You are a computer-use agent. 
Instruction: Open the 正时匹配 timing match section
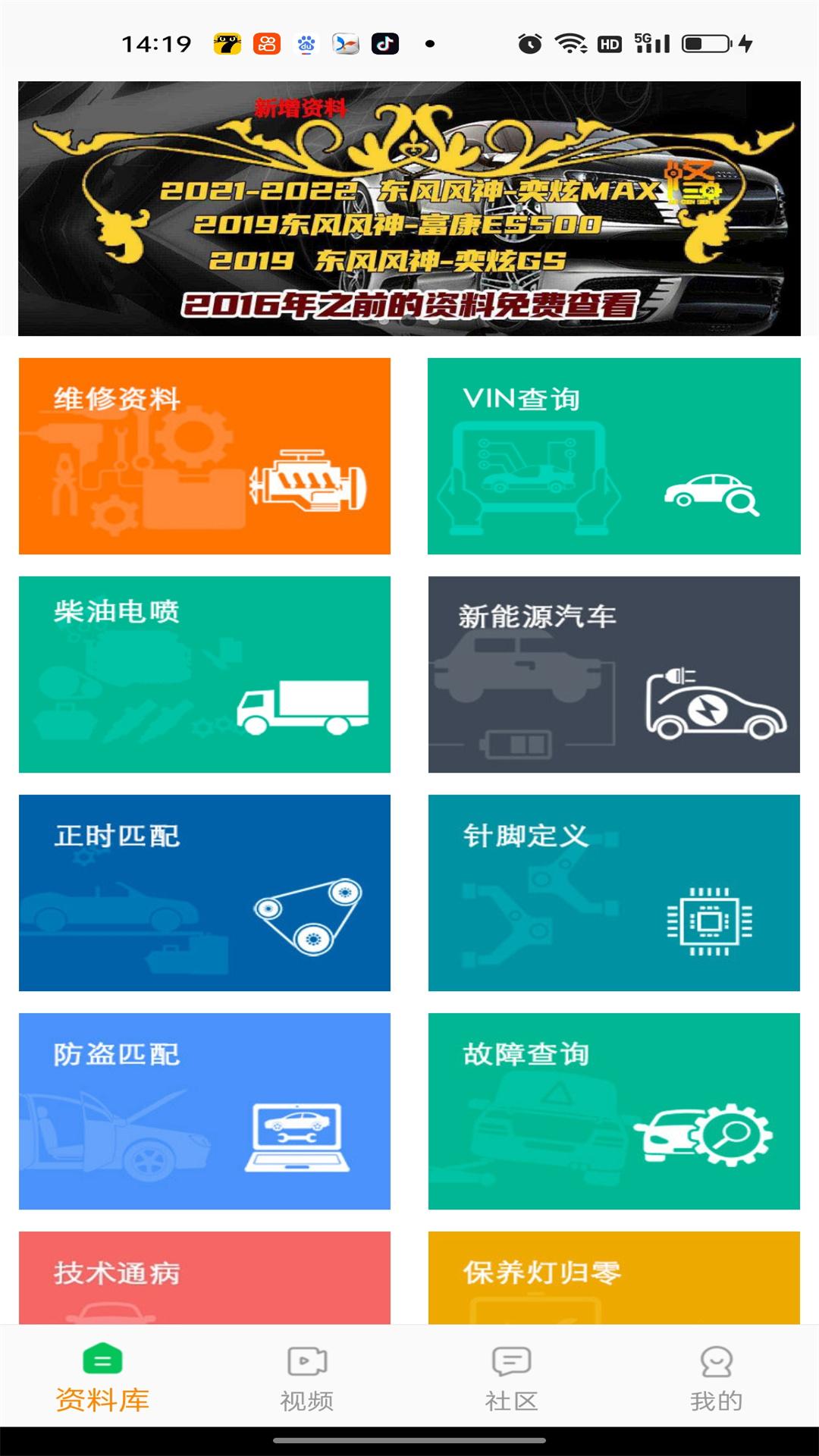pos(205,891)
